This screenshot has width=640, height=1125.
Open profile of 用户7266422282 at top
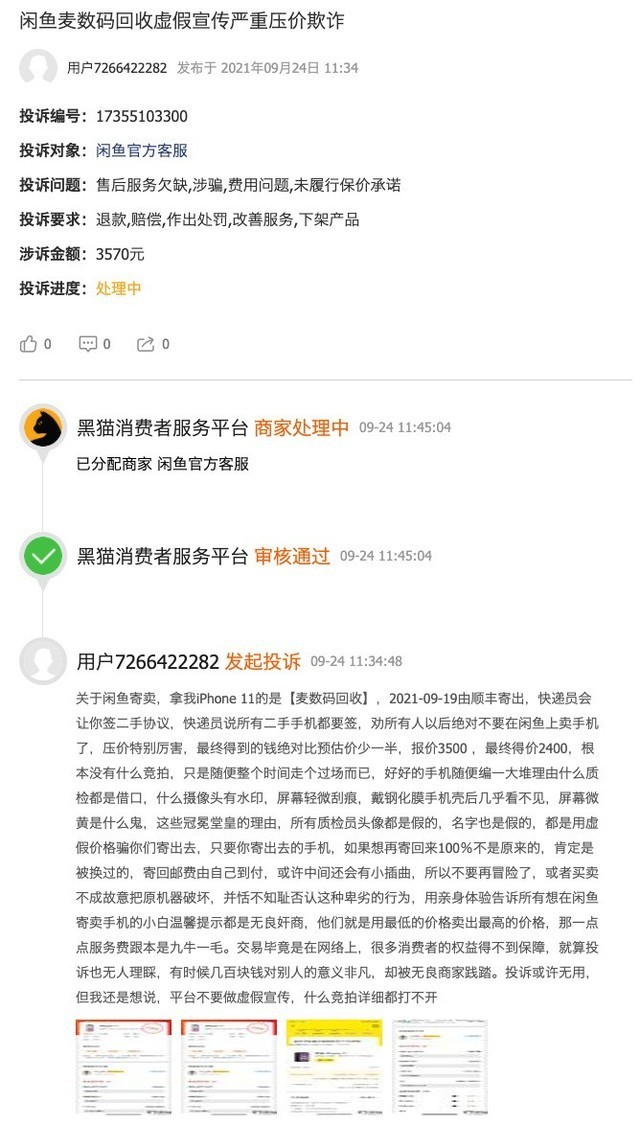(x=117, y=68)
